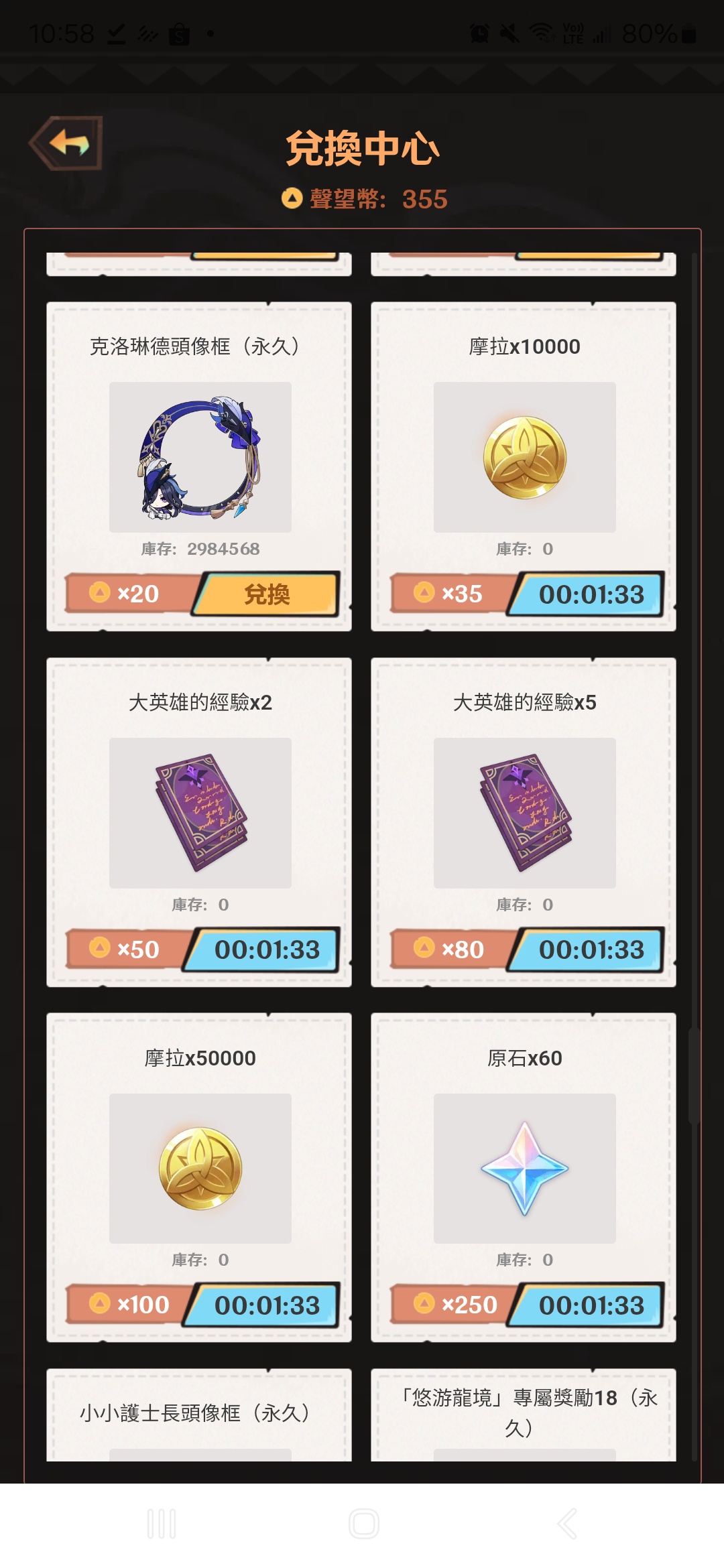Tap the countdown button for 摩拉x50000
The image size is (724, 1568).
(265, 1305)
